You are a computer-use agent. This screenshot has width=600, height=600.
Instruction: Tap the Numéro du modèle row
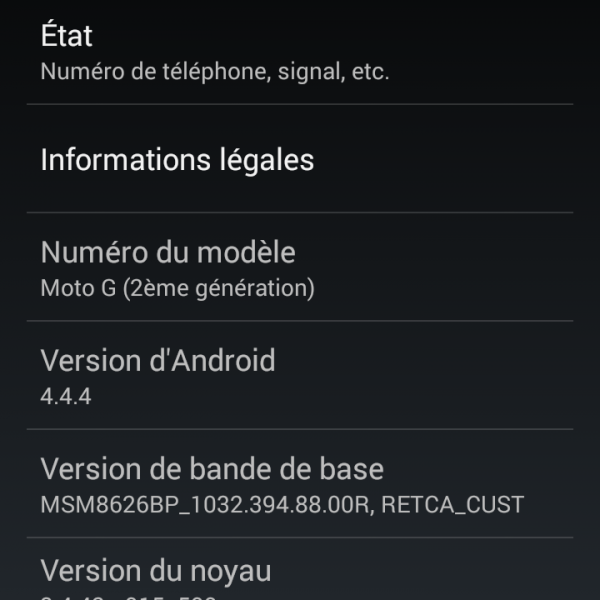click(x=300, y=267)
